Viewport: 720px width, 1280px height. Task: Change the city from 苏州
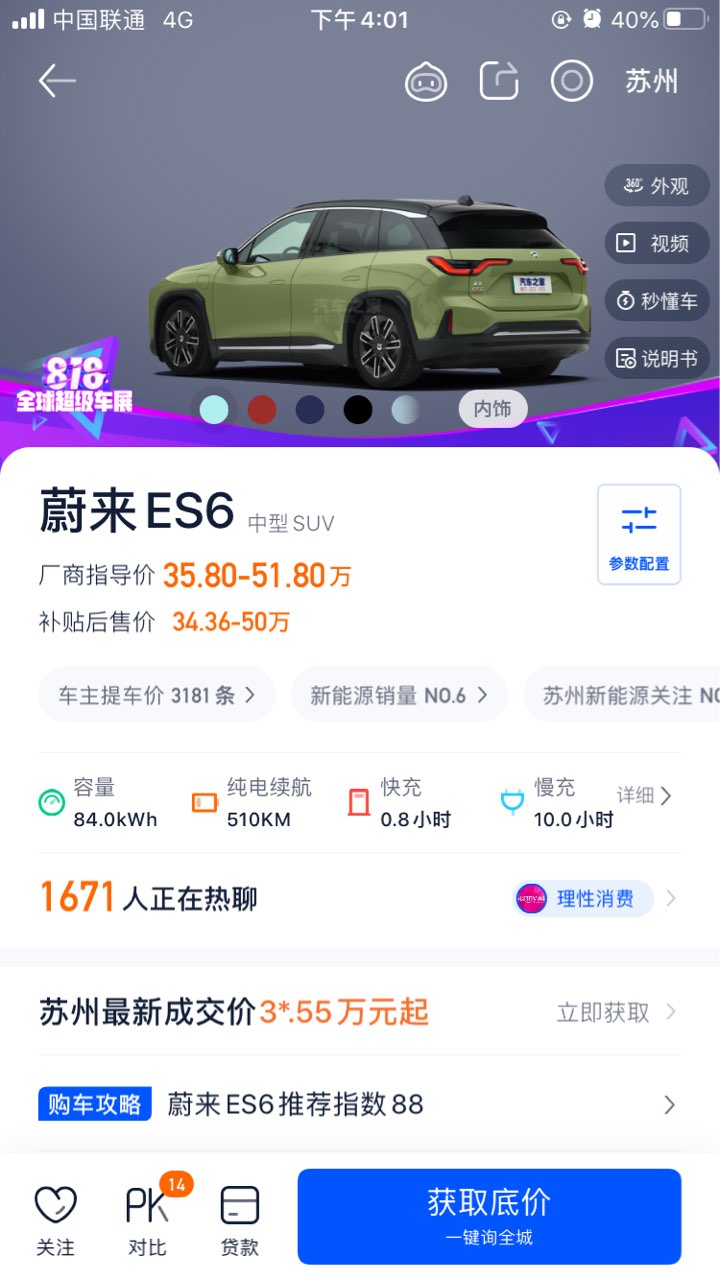[651, 81]
